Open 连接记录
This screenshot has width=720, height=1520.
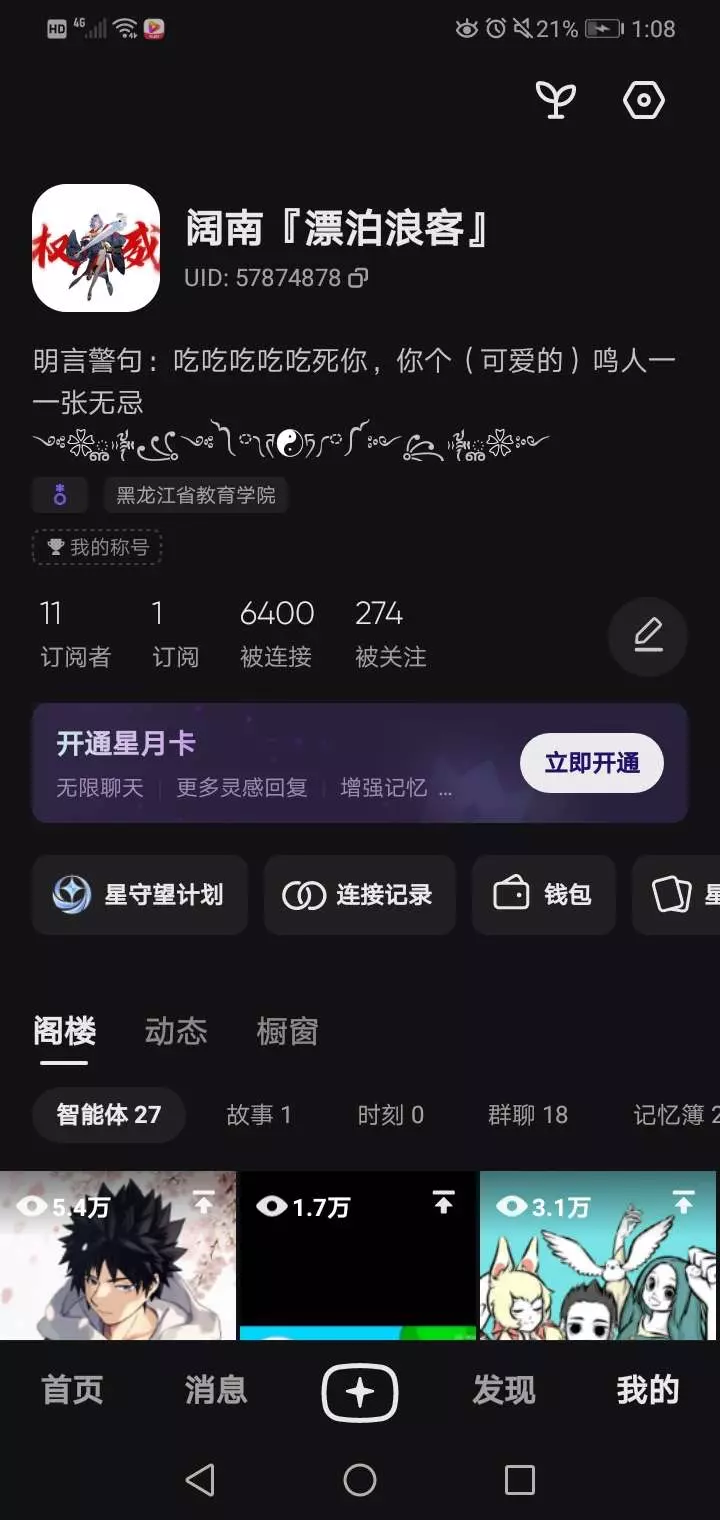[x=360, y=894]
